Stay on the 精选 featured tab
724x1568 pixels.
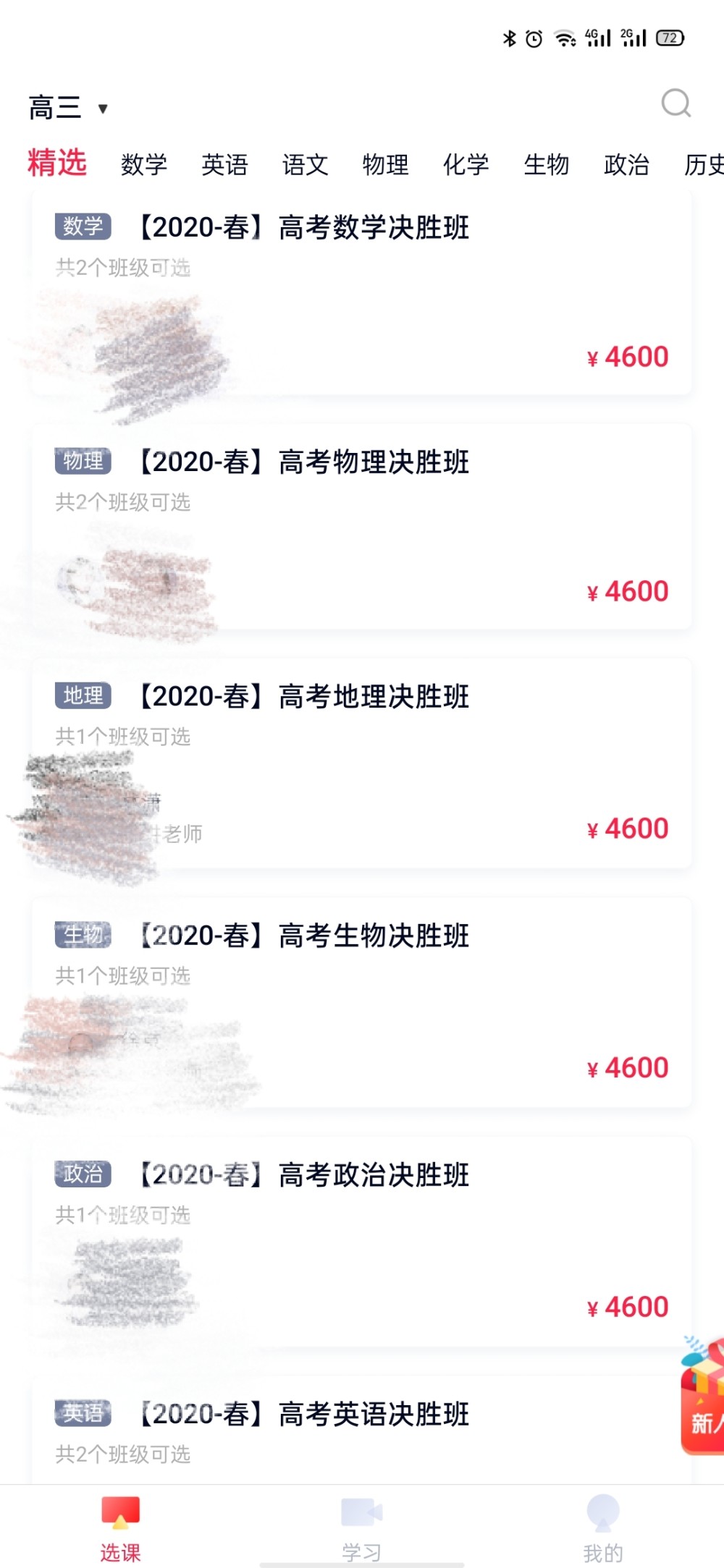pyautogui.click(x=56, y=164)
